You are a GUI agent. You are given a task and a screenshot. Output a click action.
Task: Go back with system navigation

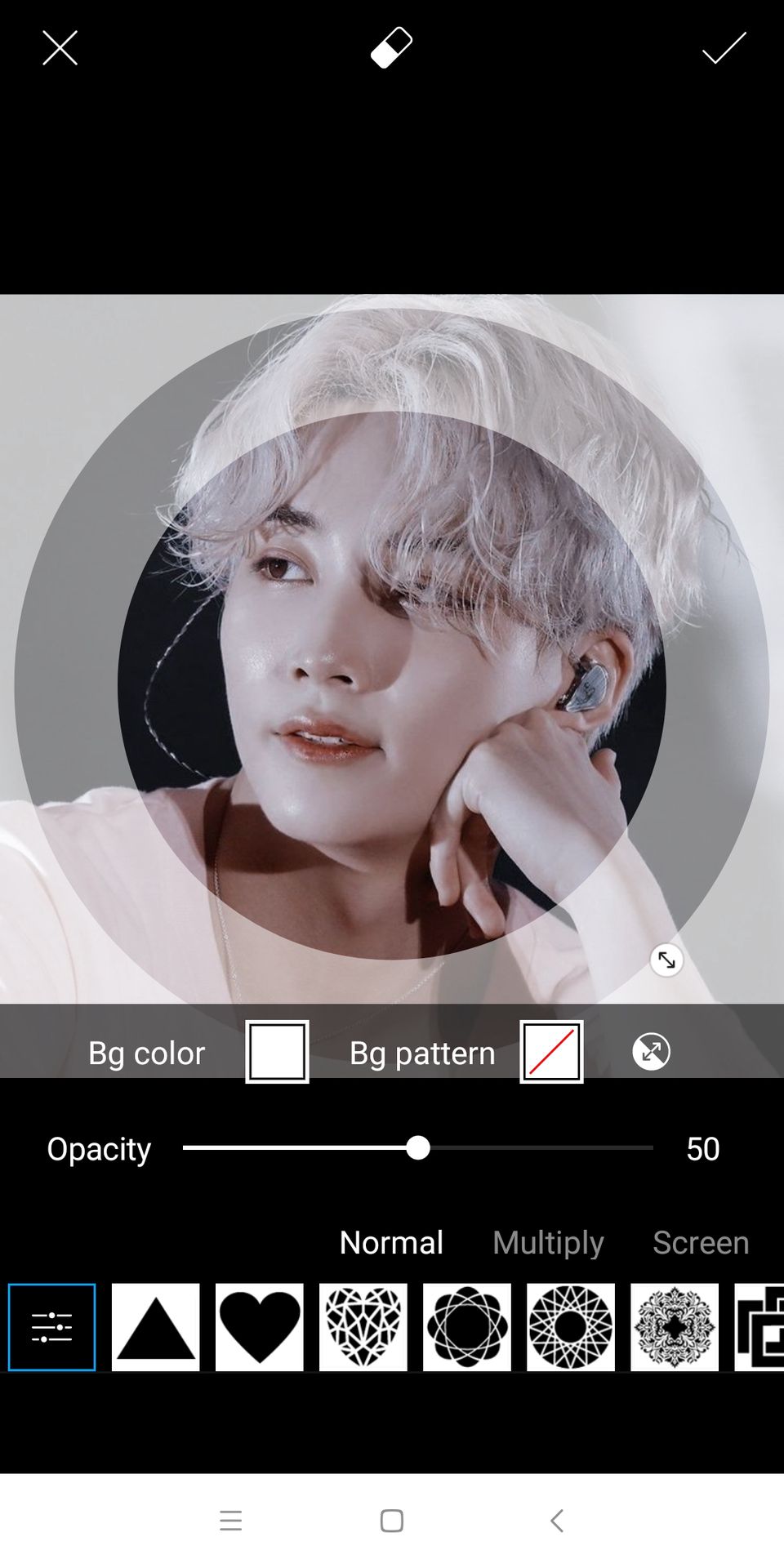coord(557,1521)
